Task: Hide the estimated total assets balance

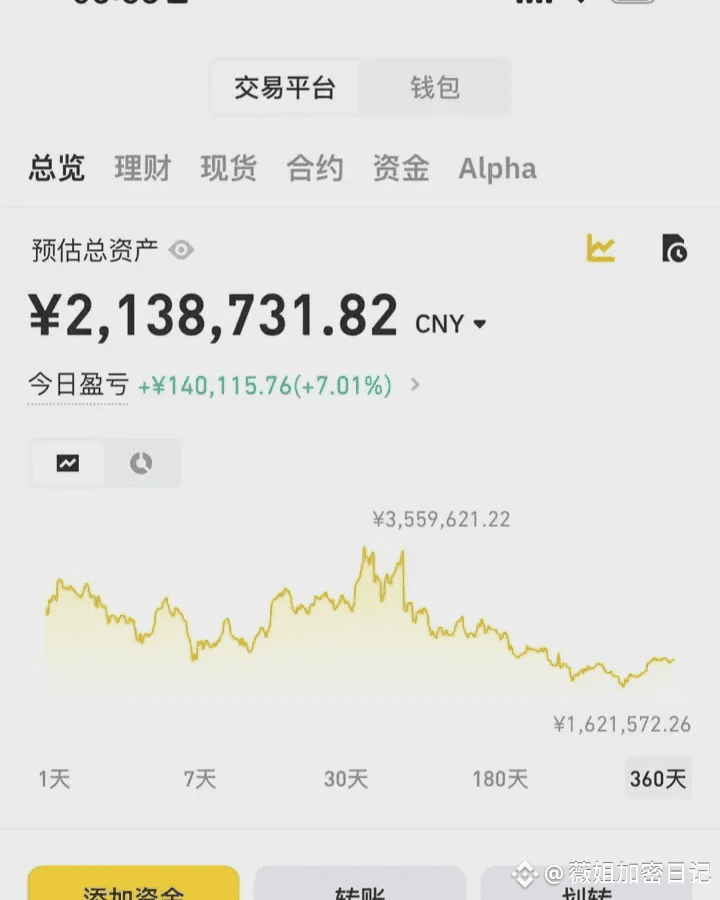Action: coord(181,250)
